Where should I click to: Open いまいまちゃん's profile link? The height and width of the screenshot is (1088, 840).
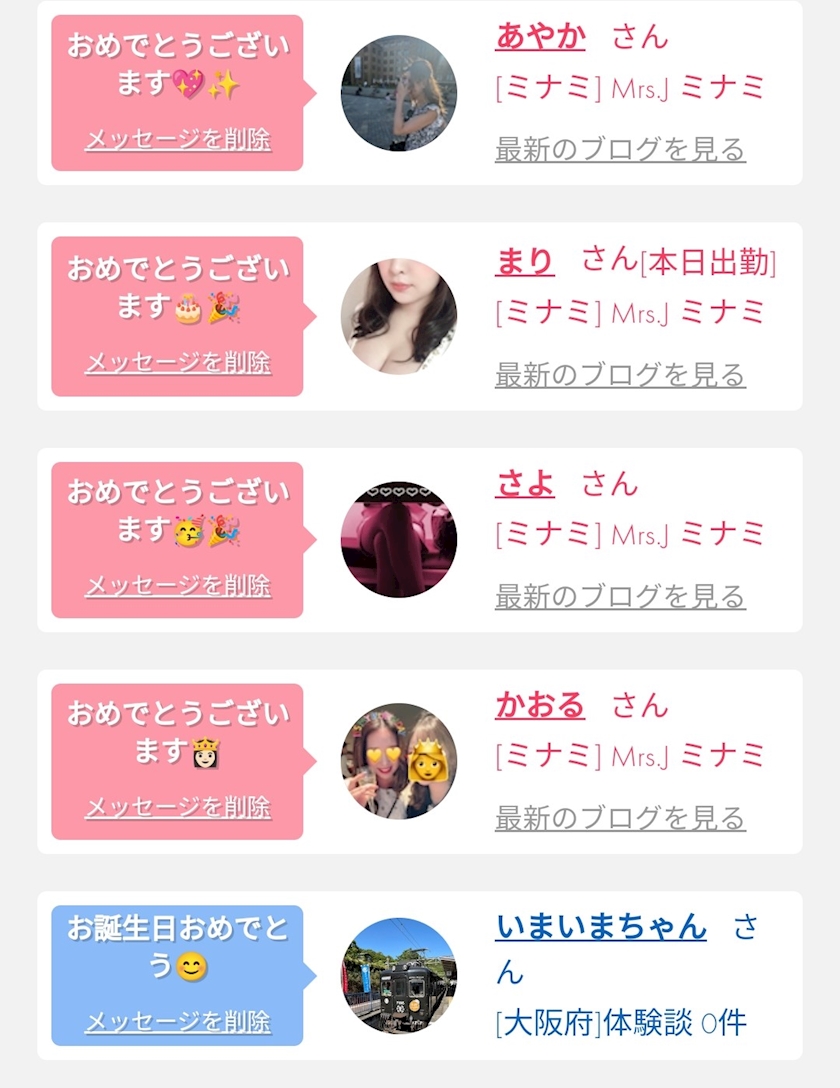point(601,927)
